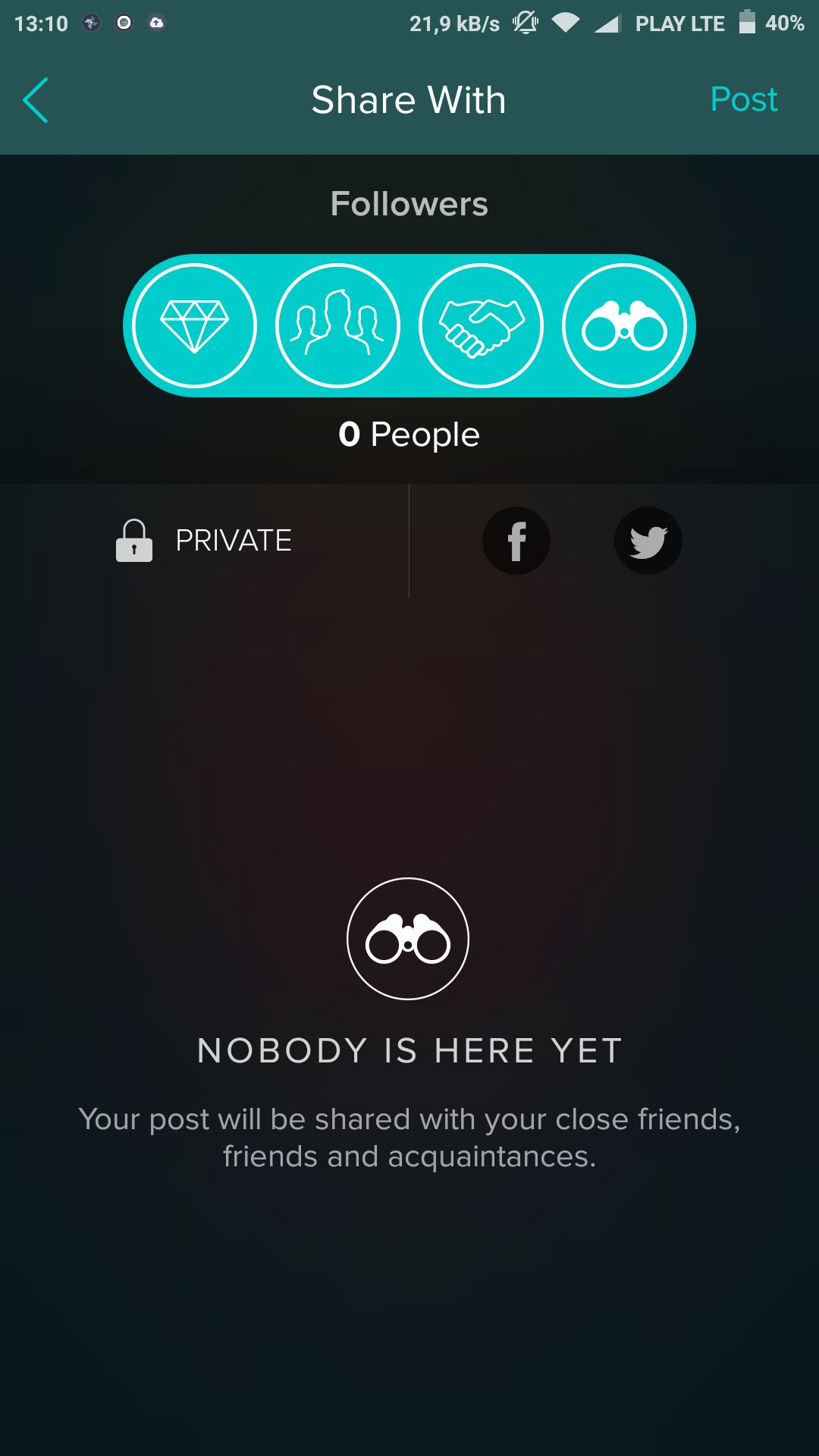Select the binoculars followers circle

[624, 325]
